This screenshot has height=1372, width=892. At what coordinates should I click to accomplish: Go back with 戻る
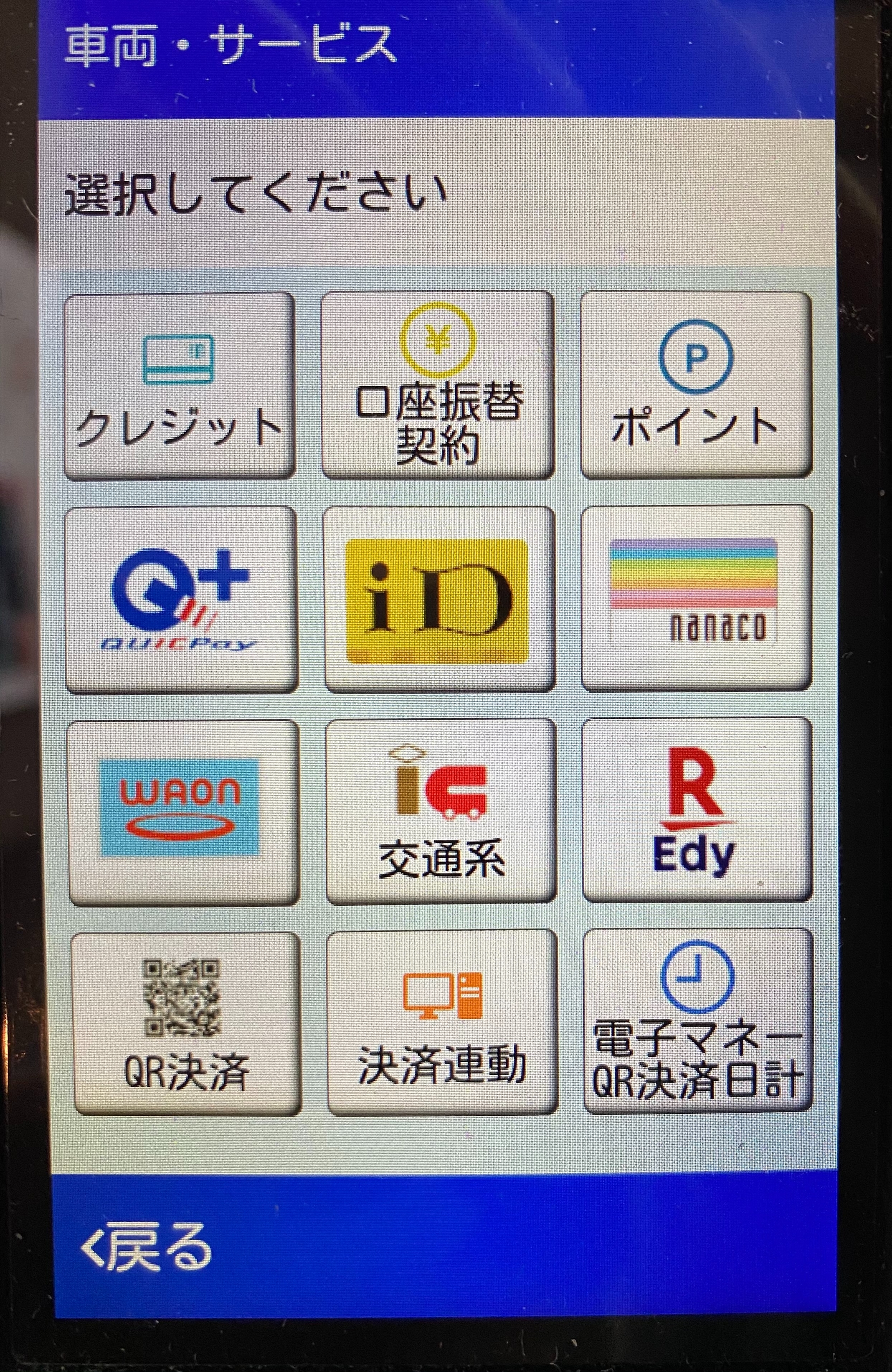tap(147, 1248)
